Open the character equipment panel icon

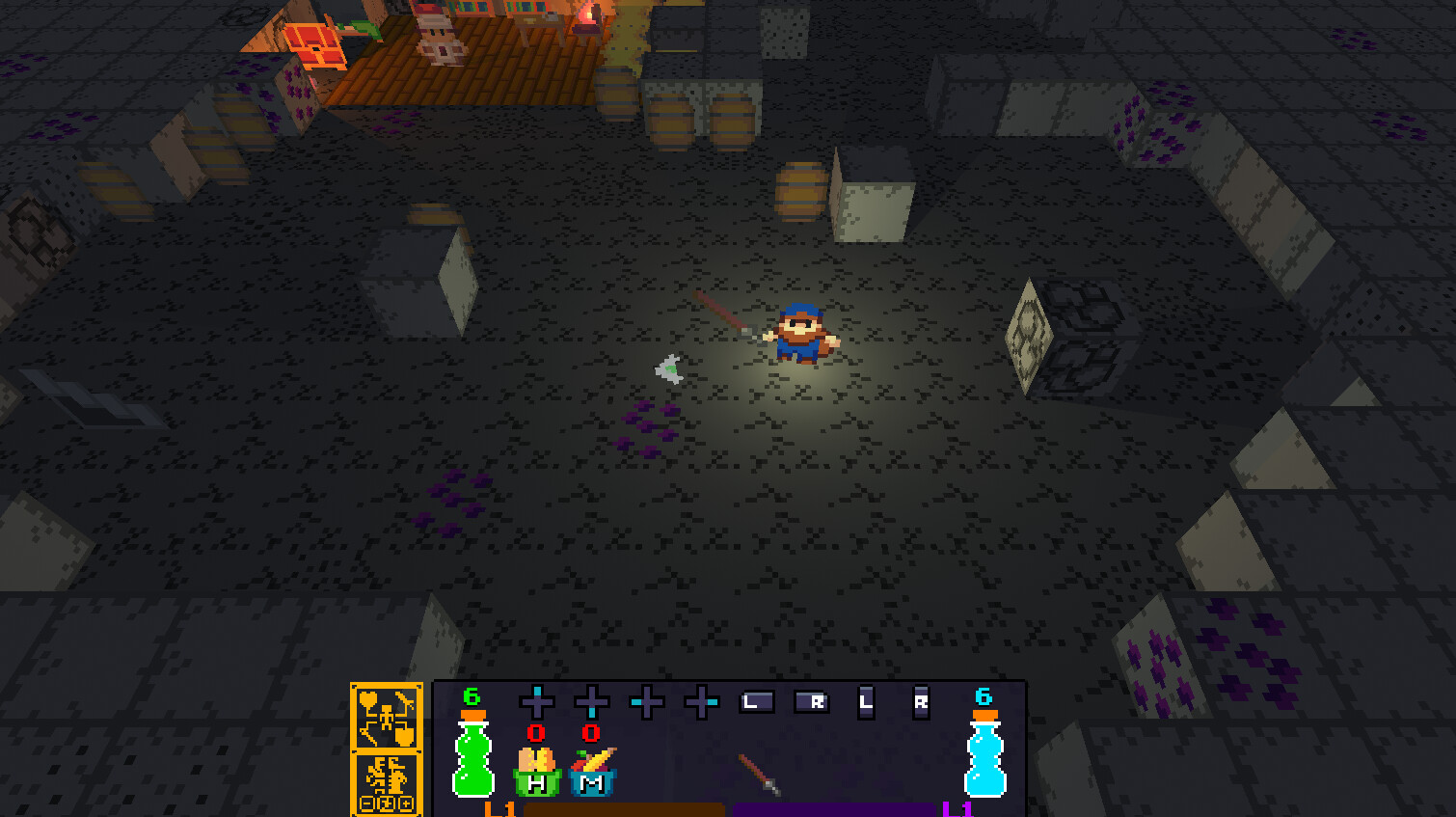pyautogui.click(x=387, y=717)
